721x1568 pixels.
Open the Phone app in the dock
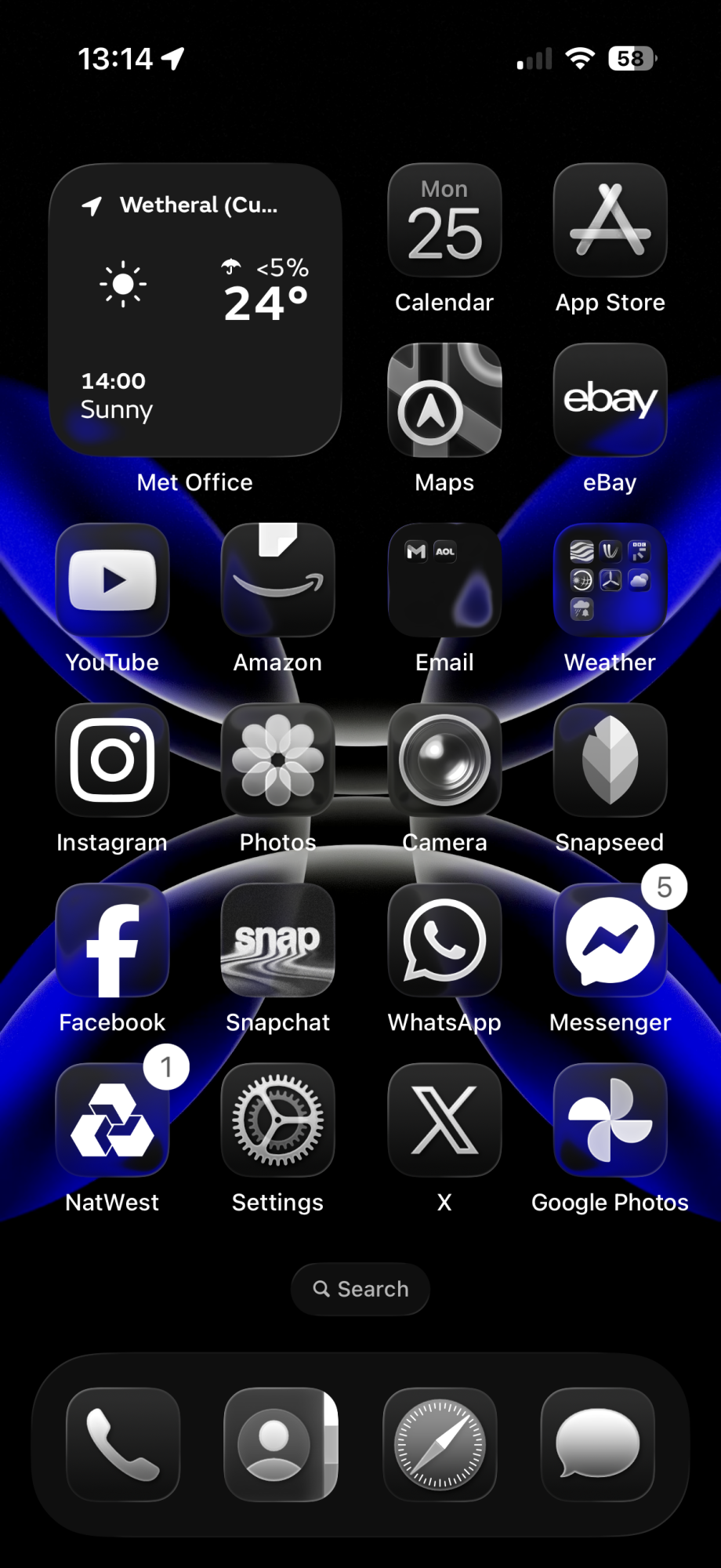(123, 1444)
